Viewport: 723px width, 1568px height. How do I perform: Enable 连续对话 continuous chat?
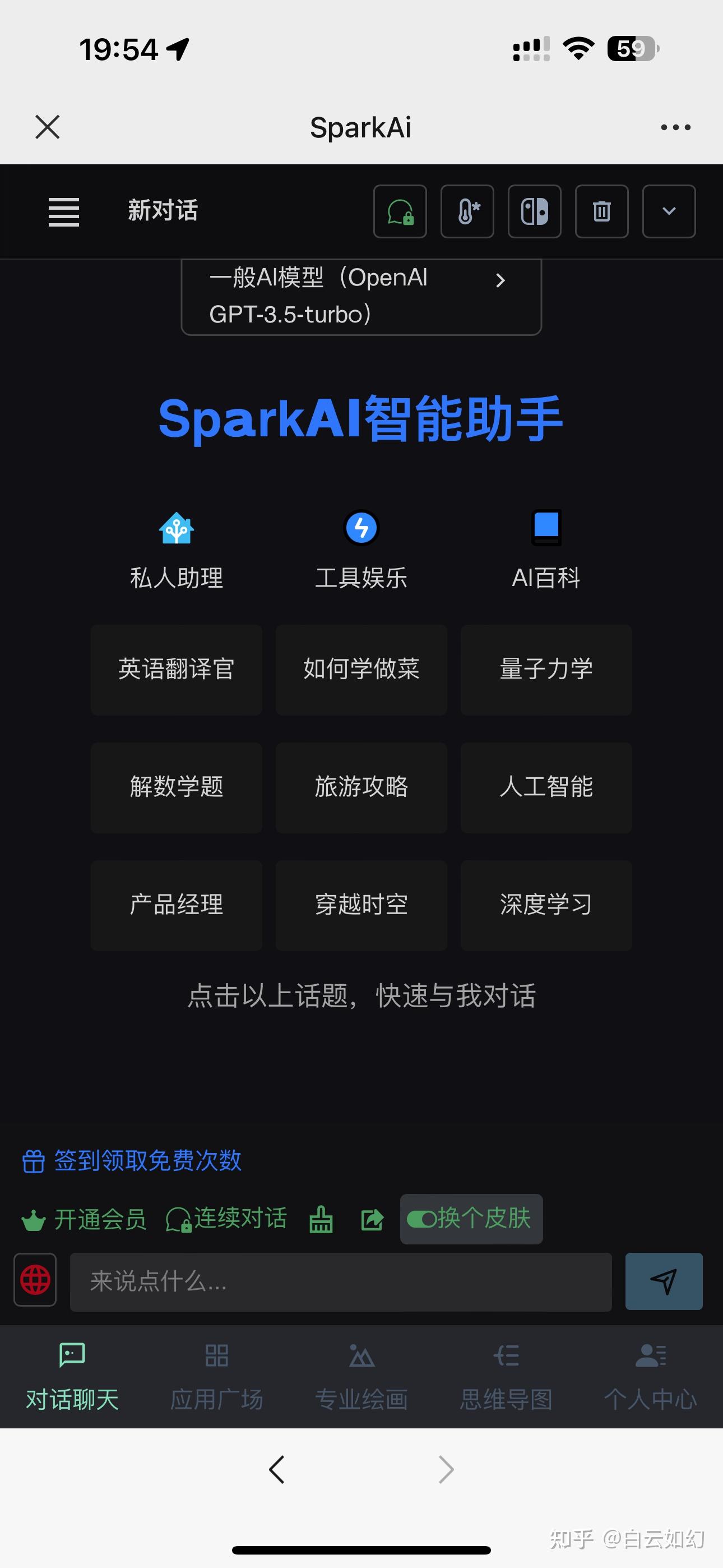(228, 1219)
